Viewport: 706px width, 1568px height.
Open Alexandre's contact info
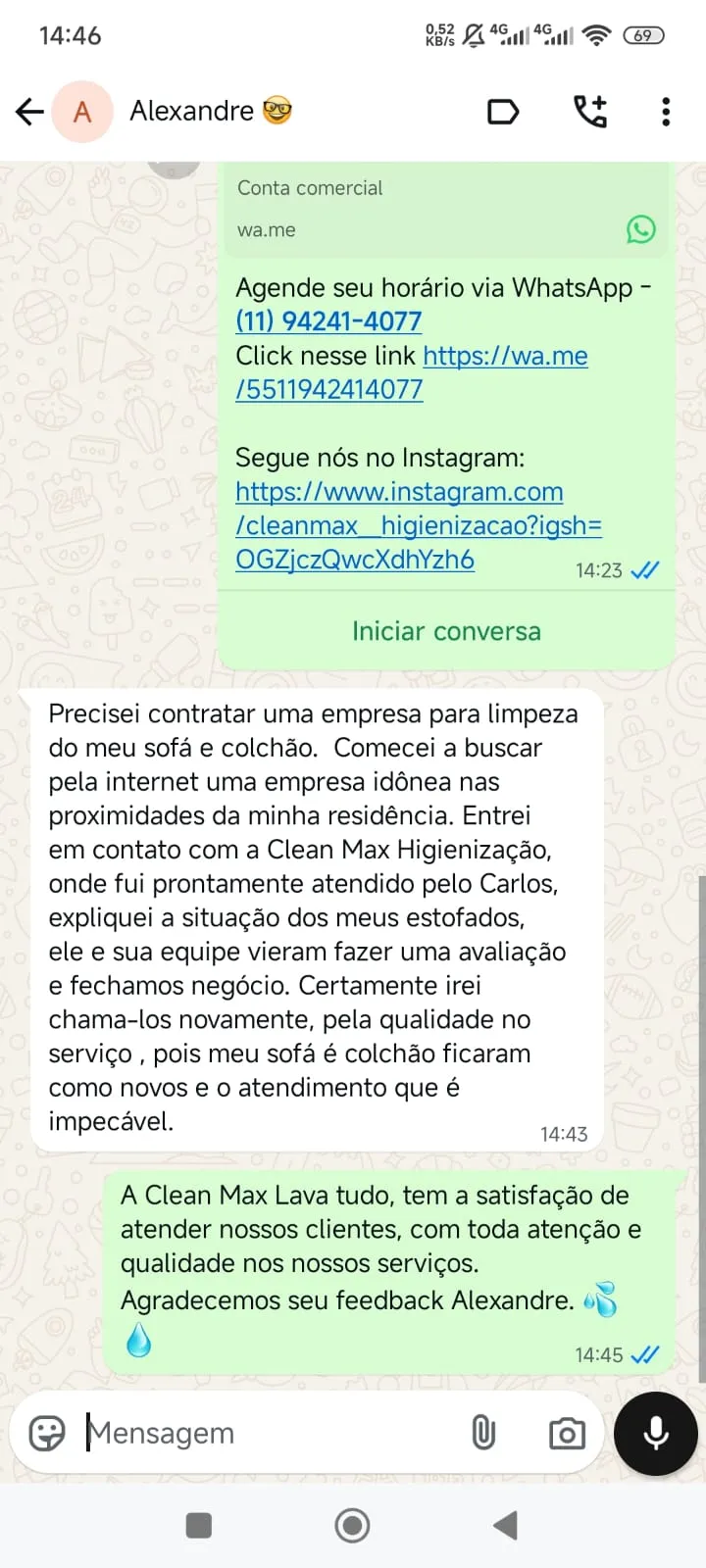192,112
